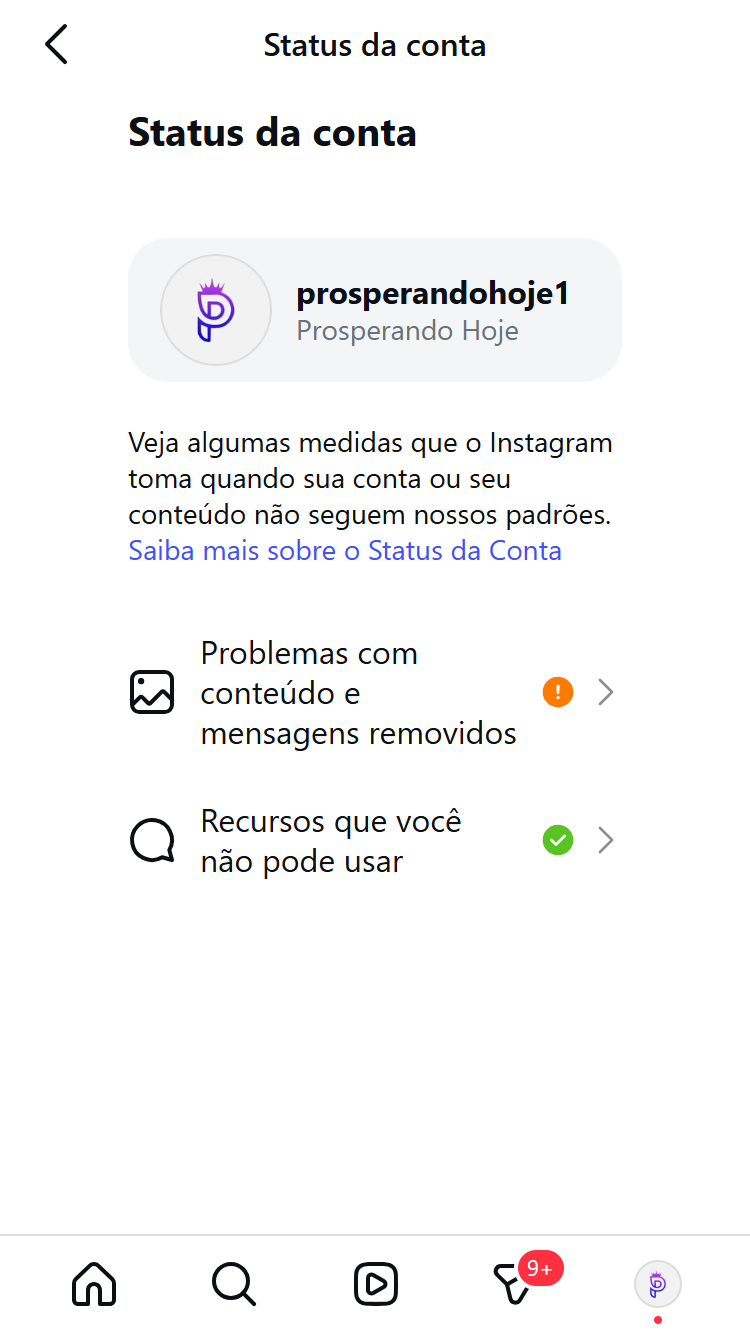Open direct messages with 9+ badge
This screenshot has width=750, height=1334.
coord(514,1284)
